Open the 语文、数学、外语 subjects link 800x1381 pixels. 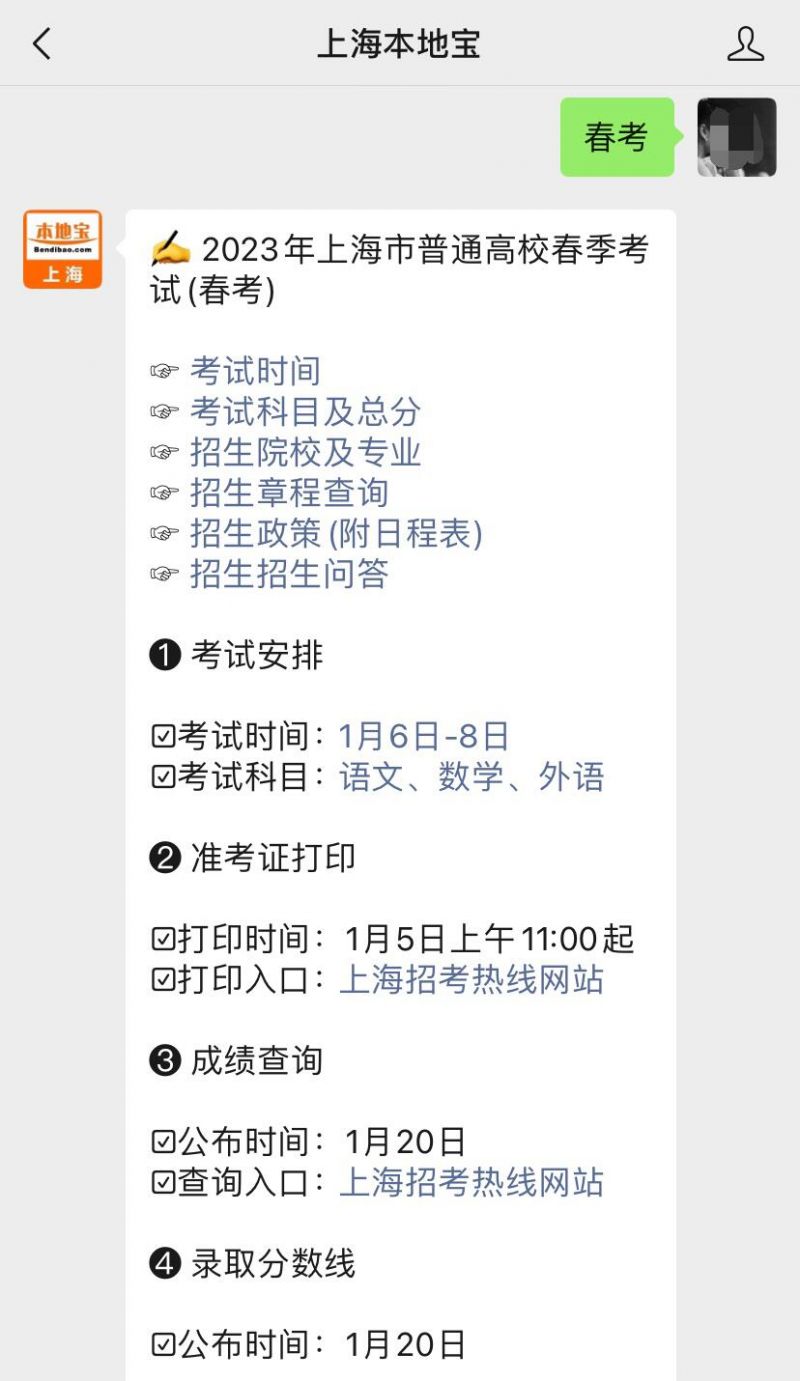(472, 777)
